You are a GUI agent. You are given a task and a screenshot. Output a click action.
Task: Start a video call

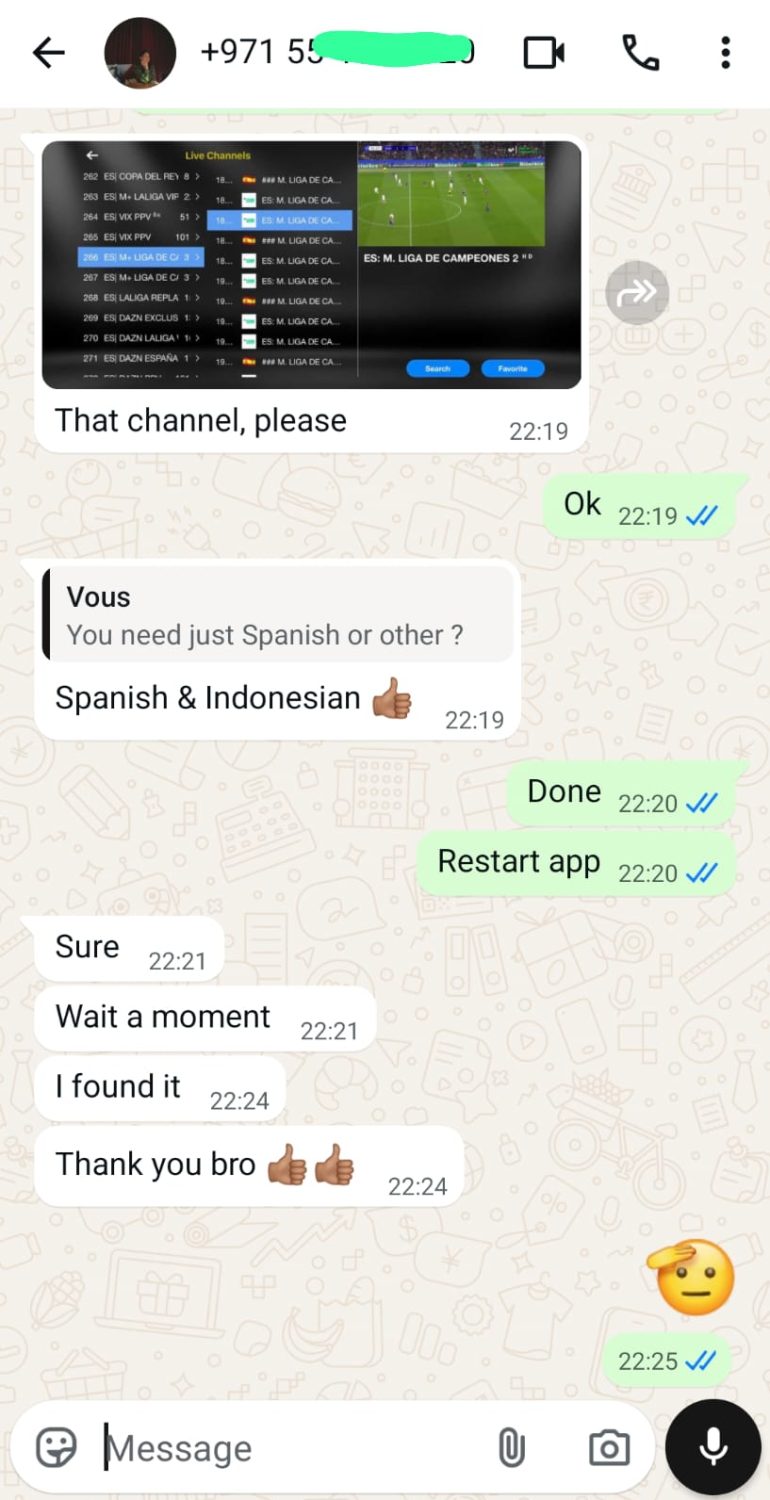tap(544, 53)
